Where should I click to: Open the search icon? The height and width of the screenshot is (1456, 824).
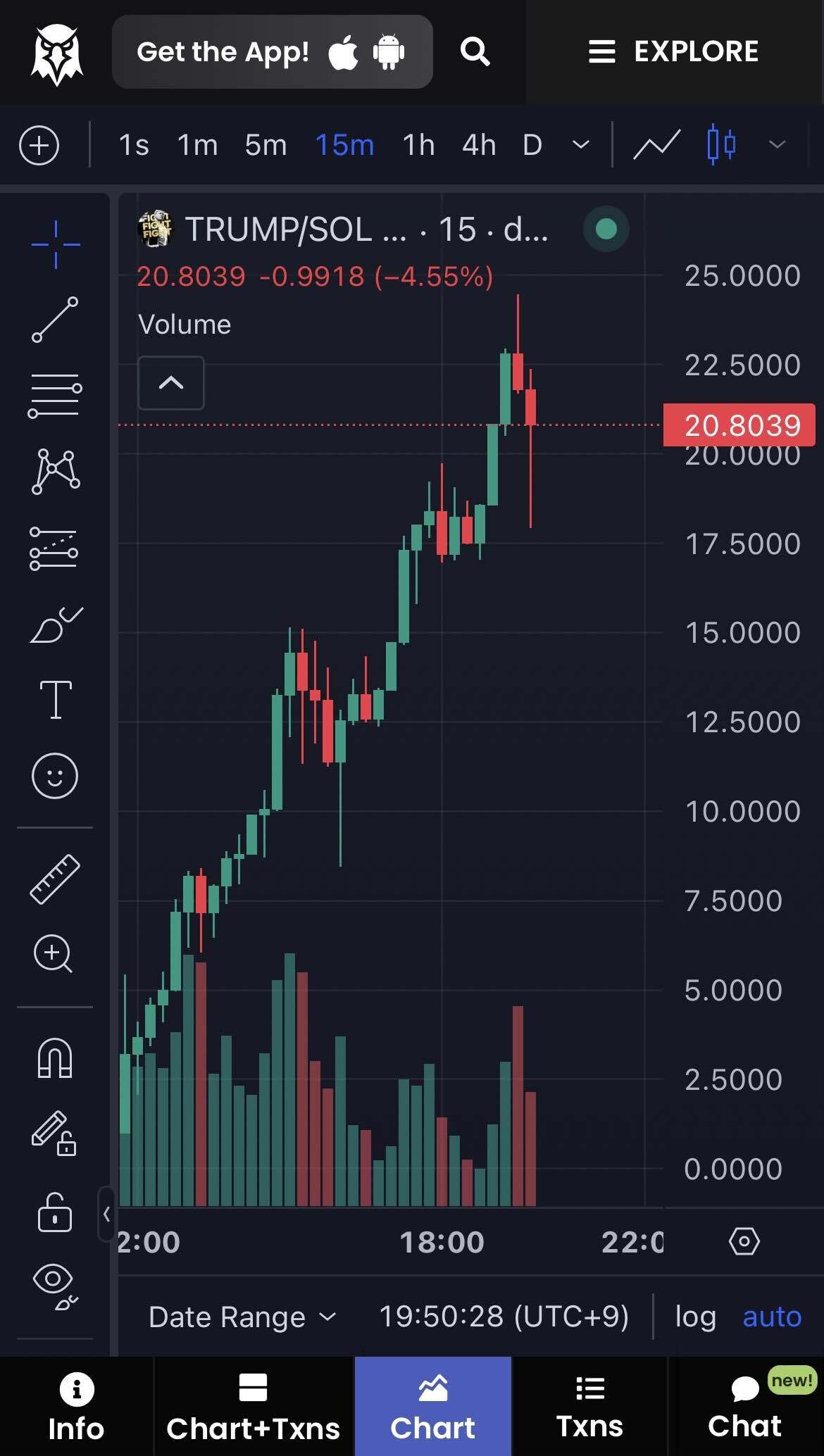pyautogui.click(x=475, y=51)
